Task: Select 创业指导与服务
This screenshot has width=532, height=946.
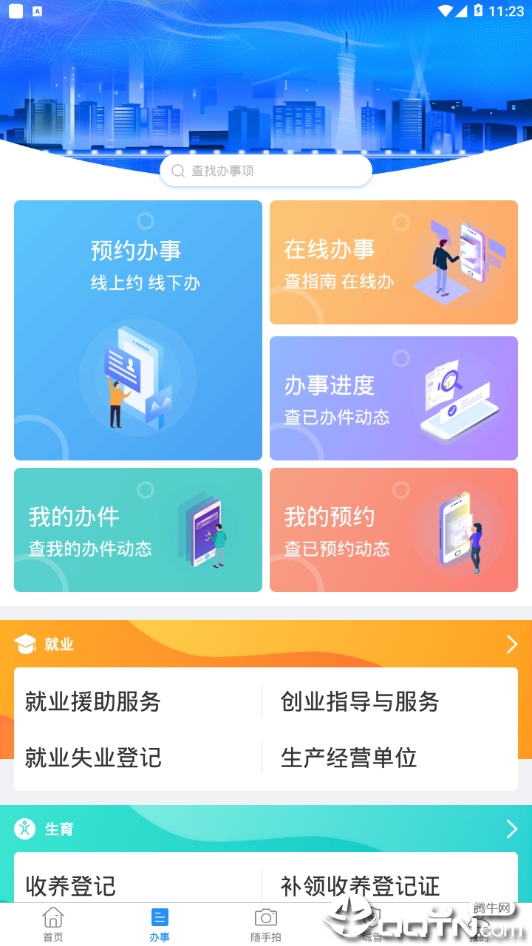Action: [359, 702]
